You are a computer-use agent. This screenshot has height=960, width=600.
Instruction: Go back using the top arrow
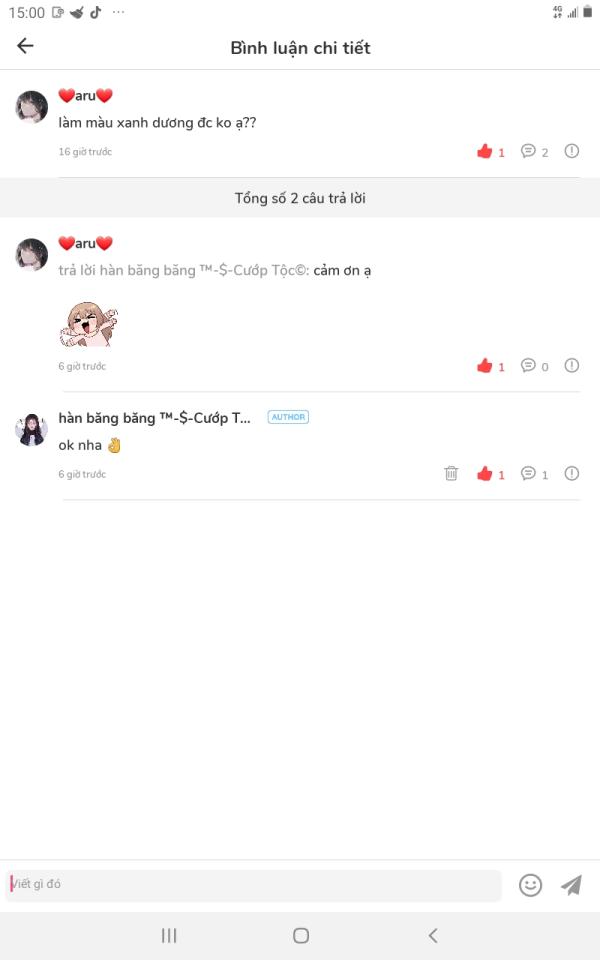coord(25,46)
